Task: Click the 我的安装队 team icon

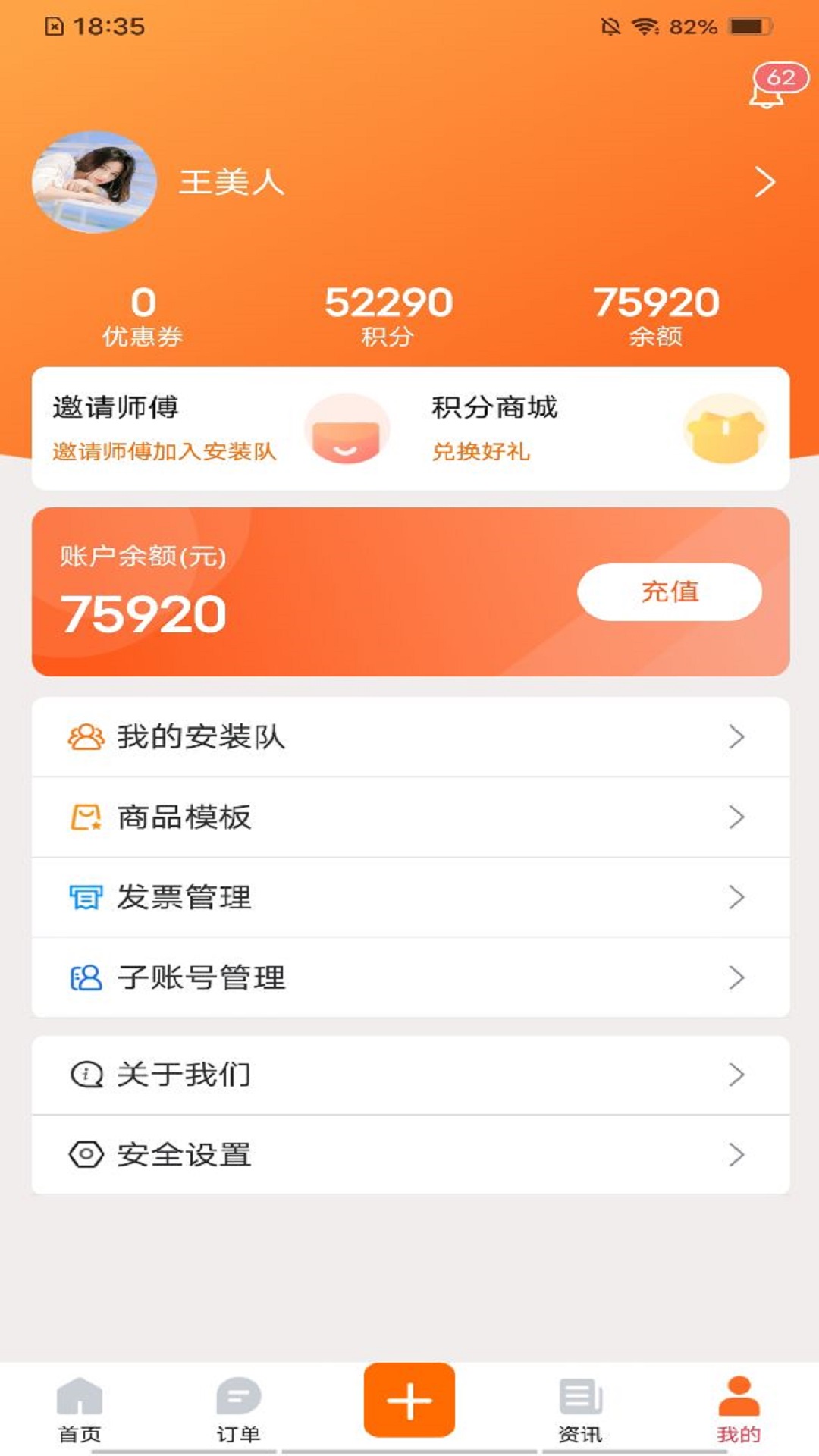Action: [86, 736]
